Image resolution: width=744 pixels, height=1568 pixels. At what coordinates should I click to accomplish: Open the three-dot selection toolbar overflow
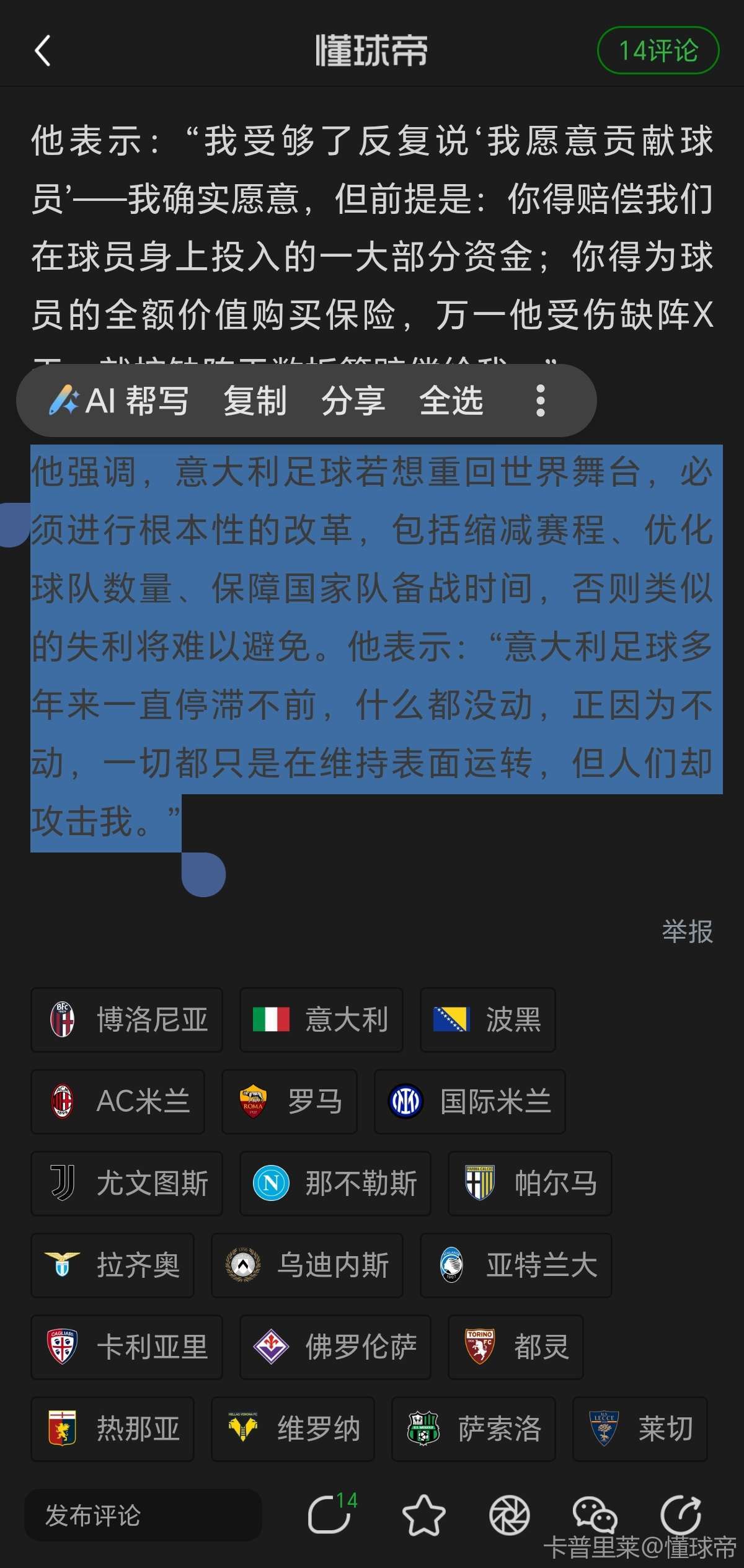540,401
